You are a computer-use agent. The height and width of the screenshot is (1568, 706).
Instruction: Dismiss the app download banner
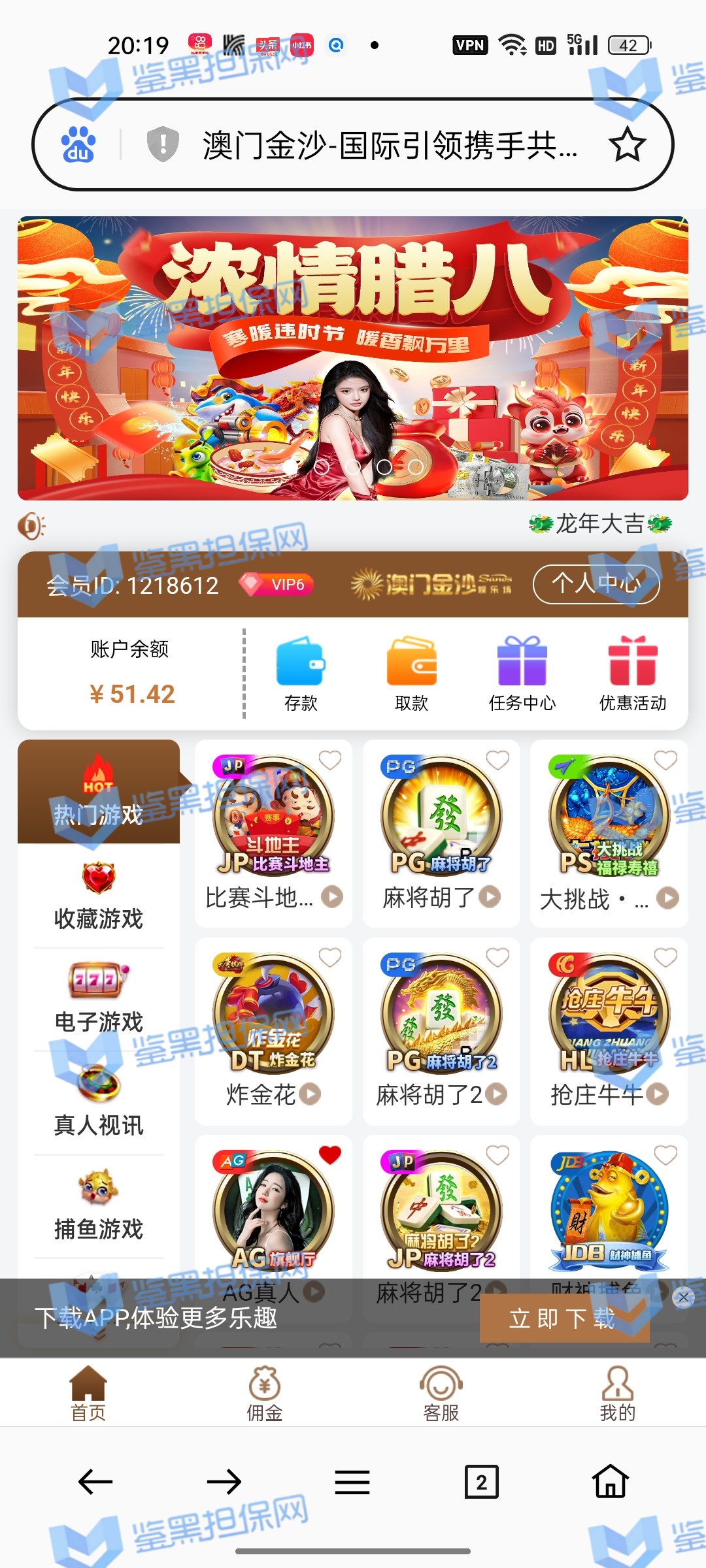click(x=683, y=1298)
